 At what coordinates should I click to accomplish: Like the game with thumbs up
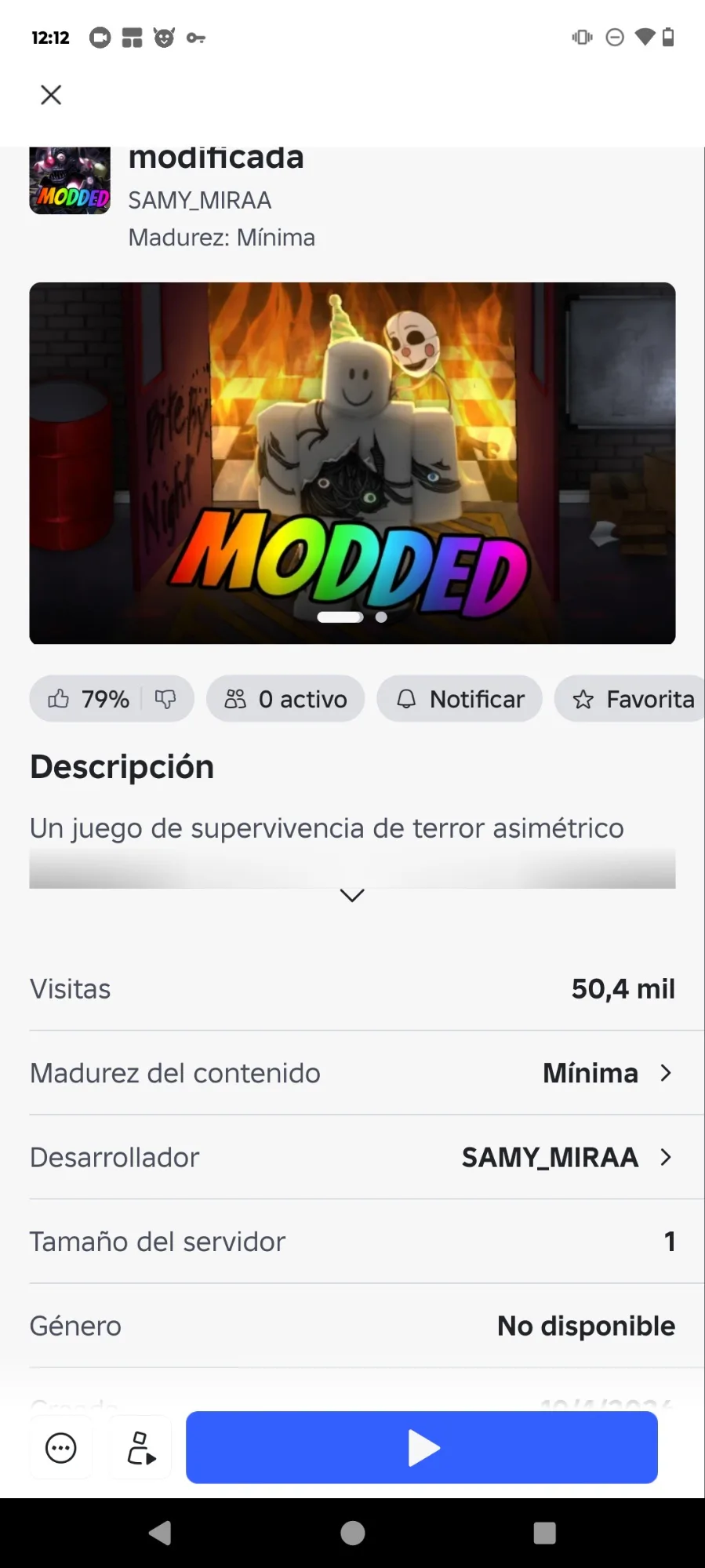coord(59,698)
